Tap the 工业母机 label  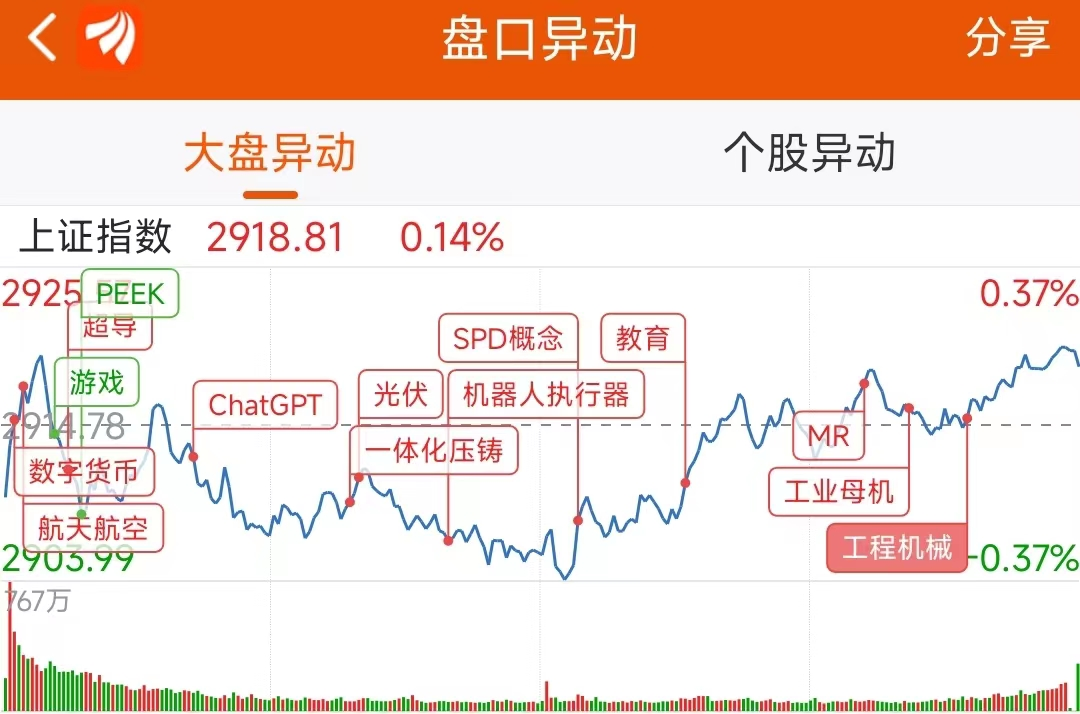click(838, 492)
